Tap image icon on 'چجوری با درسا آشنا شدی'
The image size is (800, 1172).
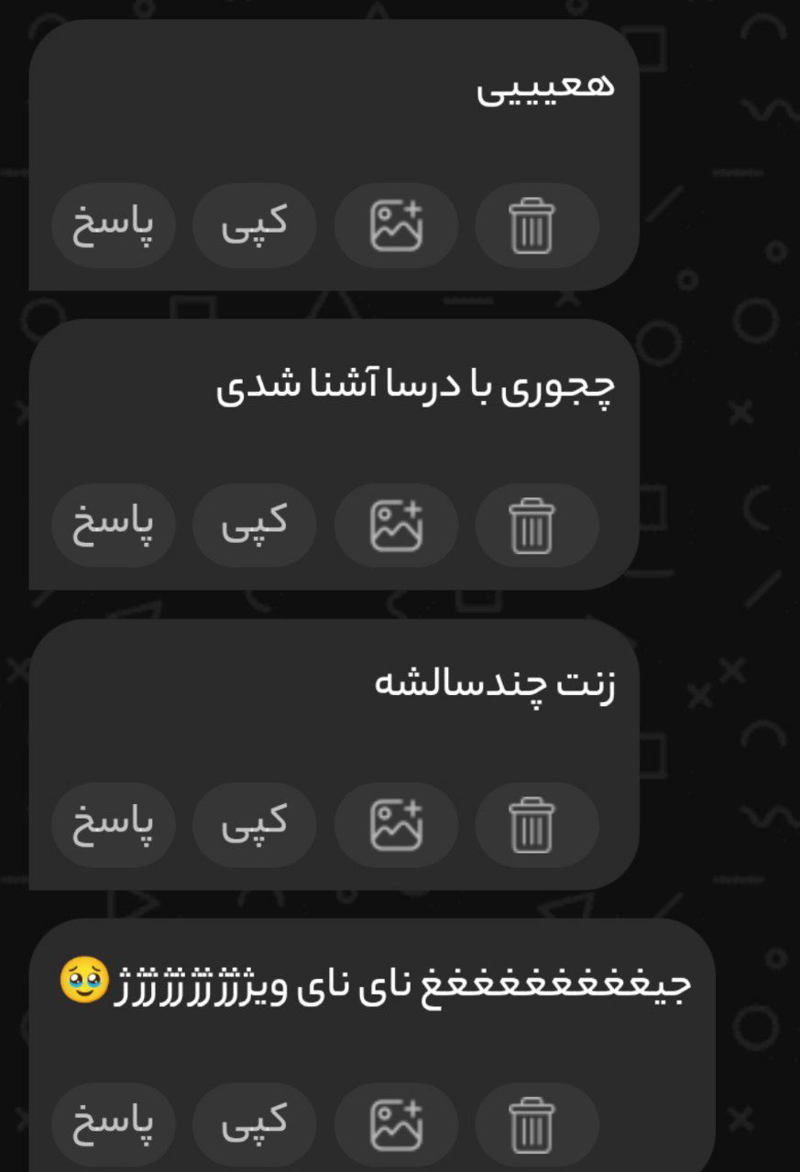pyautogui.click(x=396, y=525)
